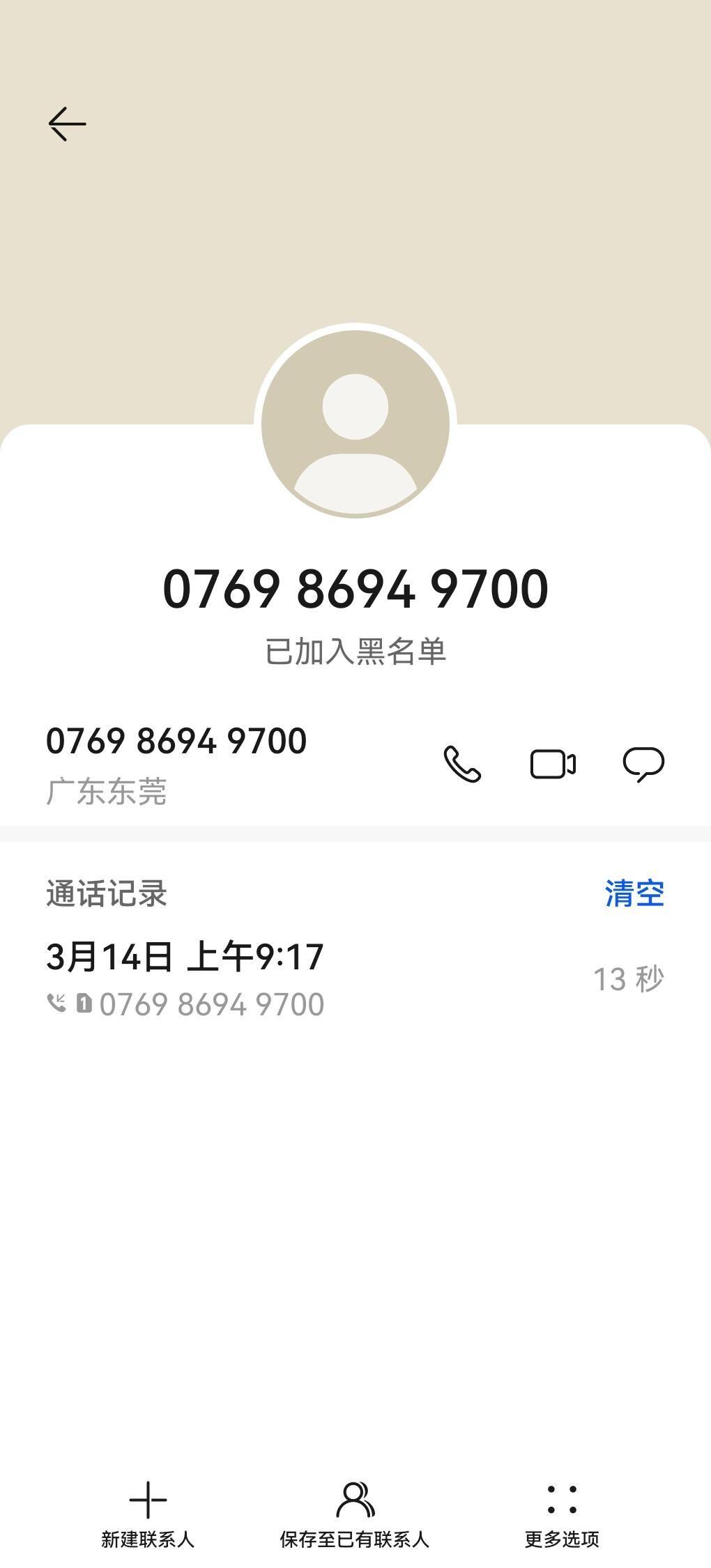Screen dimensions: 711x1568
Task: Call 0769 8694 9700 with the phone icon
Action: tap(462, 764)
